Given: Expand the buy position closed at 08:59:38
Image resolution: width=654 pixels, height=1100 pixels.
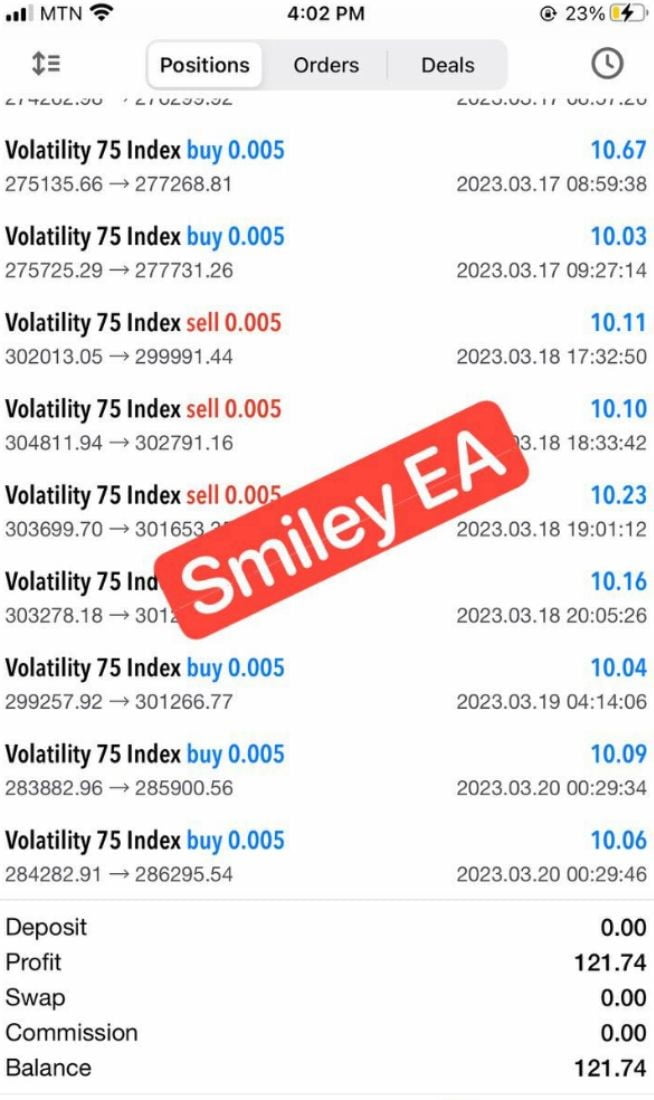Looking at the screenshot, I should 327,166.
